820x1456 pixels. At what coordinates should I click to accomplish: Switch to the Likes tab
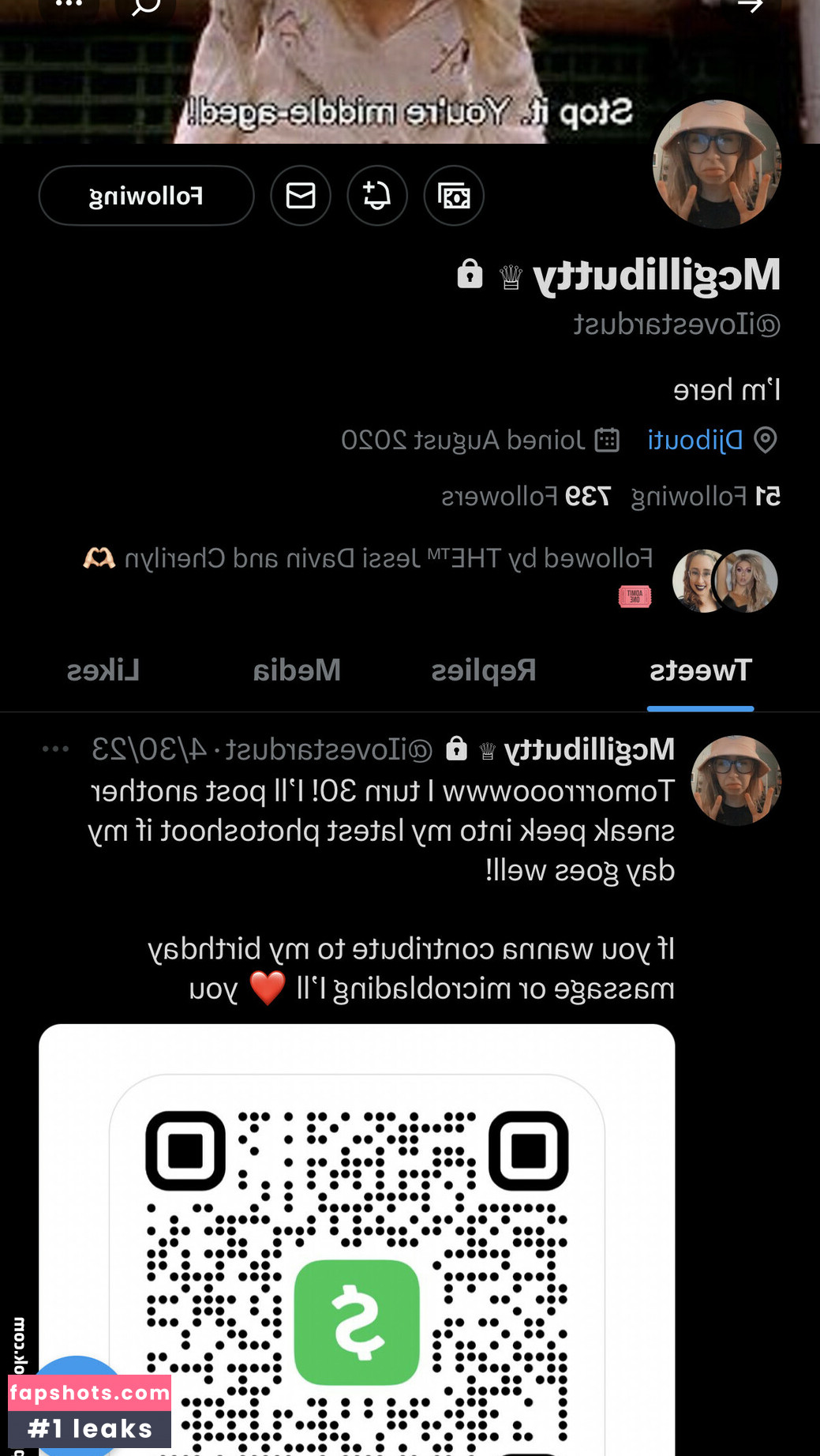pyautogui.click(x=103, y=670)
